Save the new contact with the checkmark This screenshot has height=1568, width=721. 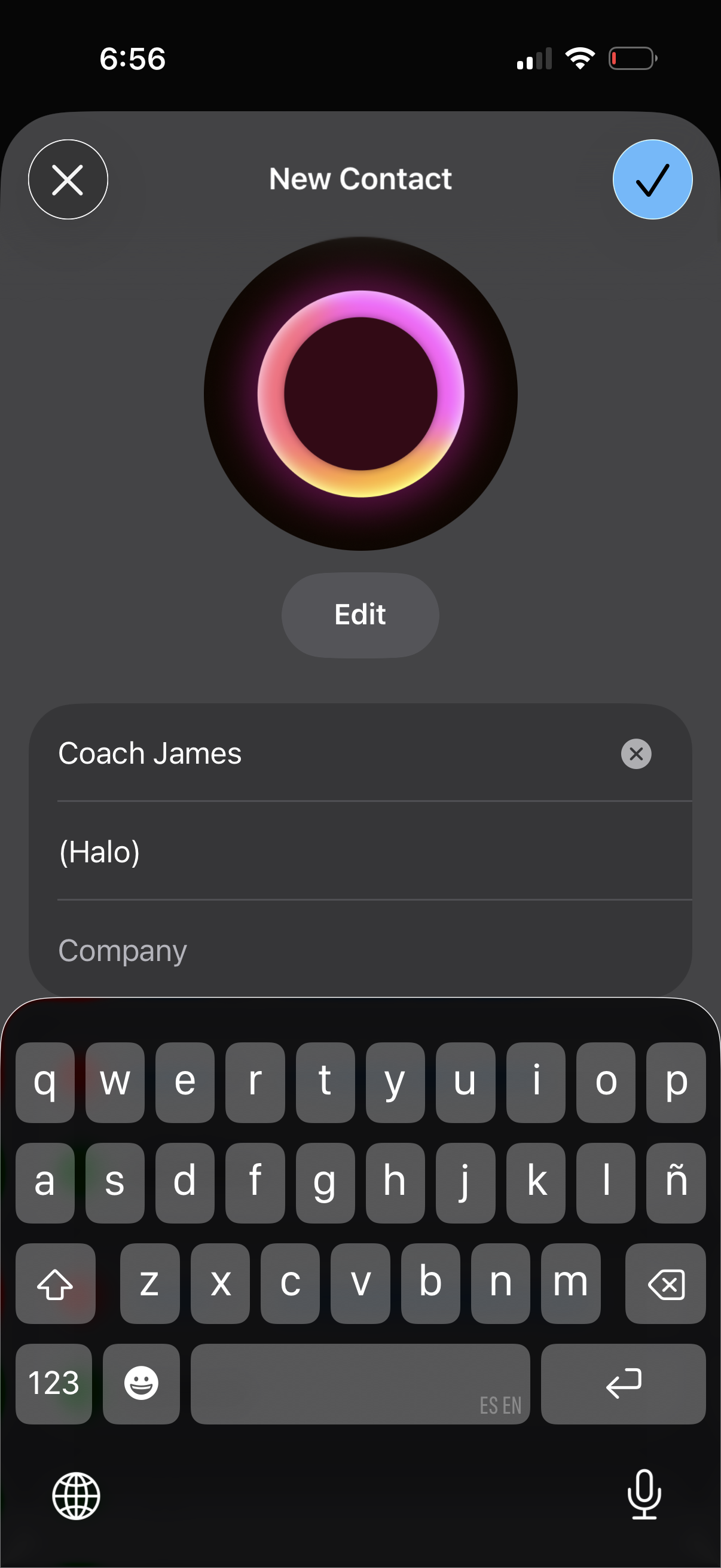652,179
